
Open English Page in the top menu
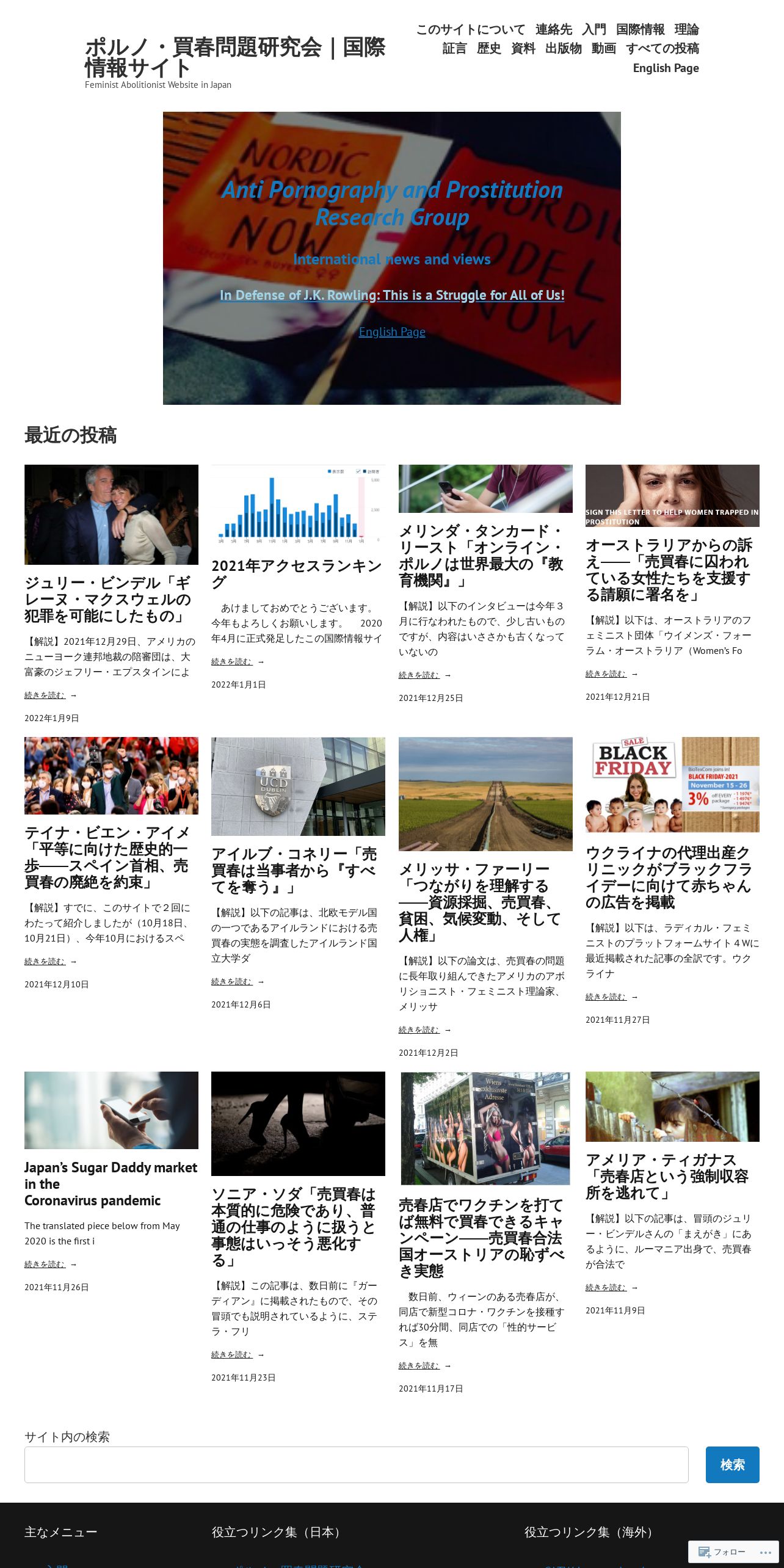click(666, 68)
